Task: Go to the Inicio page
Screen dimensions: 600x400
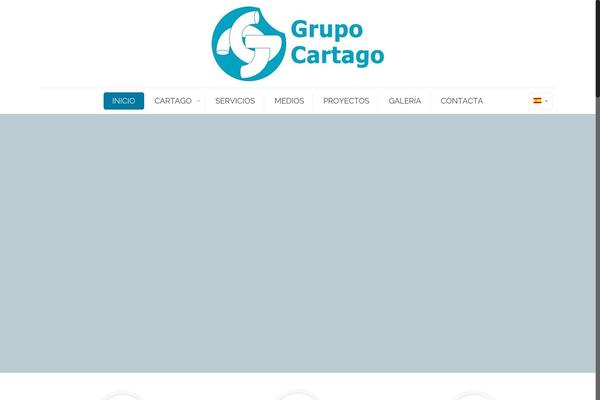Action: coord(123,101)
